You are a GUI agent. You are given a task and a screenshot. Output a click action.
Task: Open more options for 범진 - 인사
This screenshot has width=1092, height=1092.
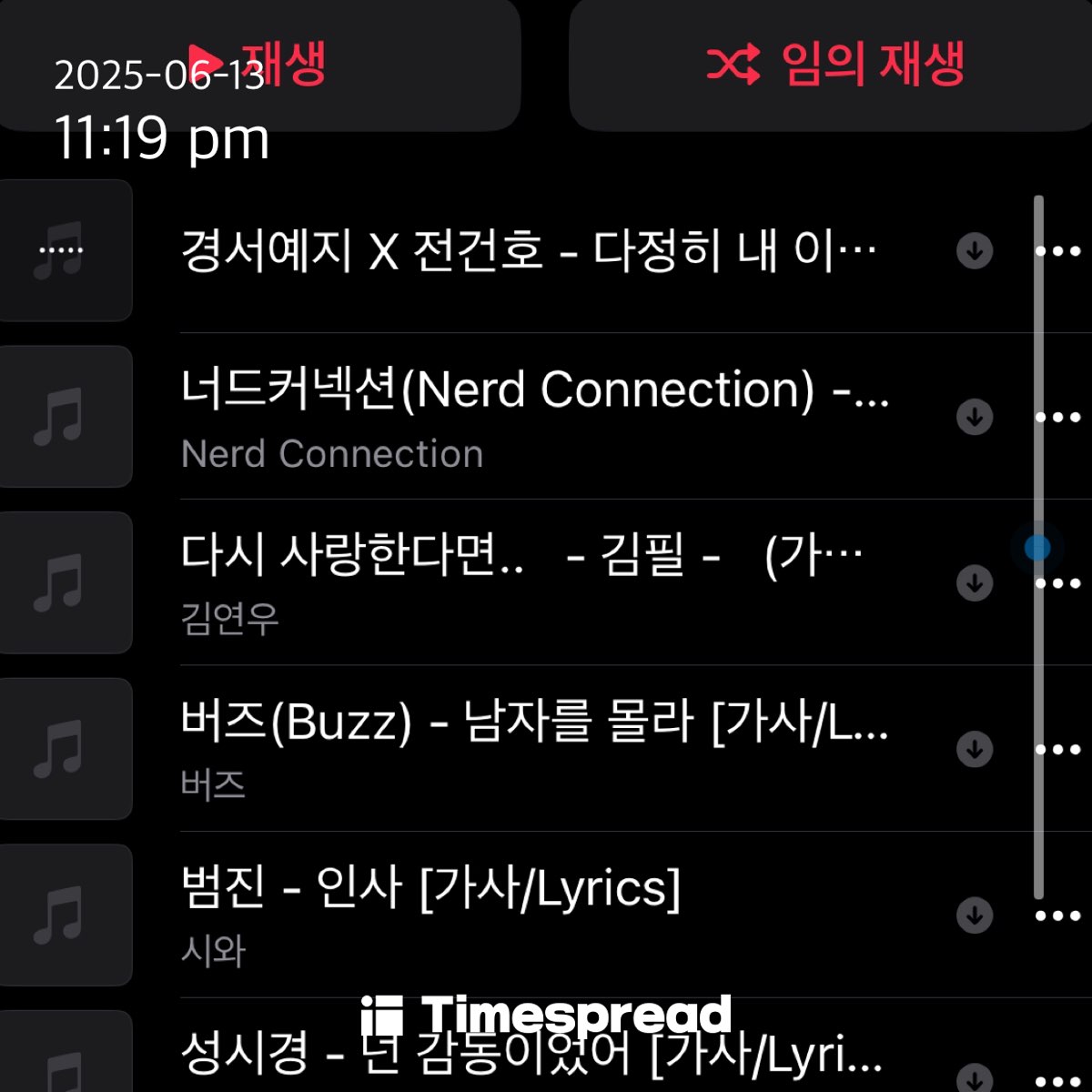(1061, 915)
